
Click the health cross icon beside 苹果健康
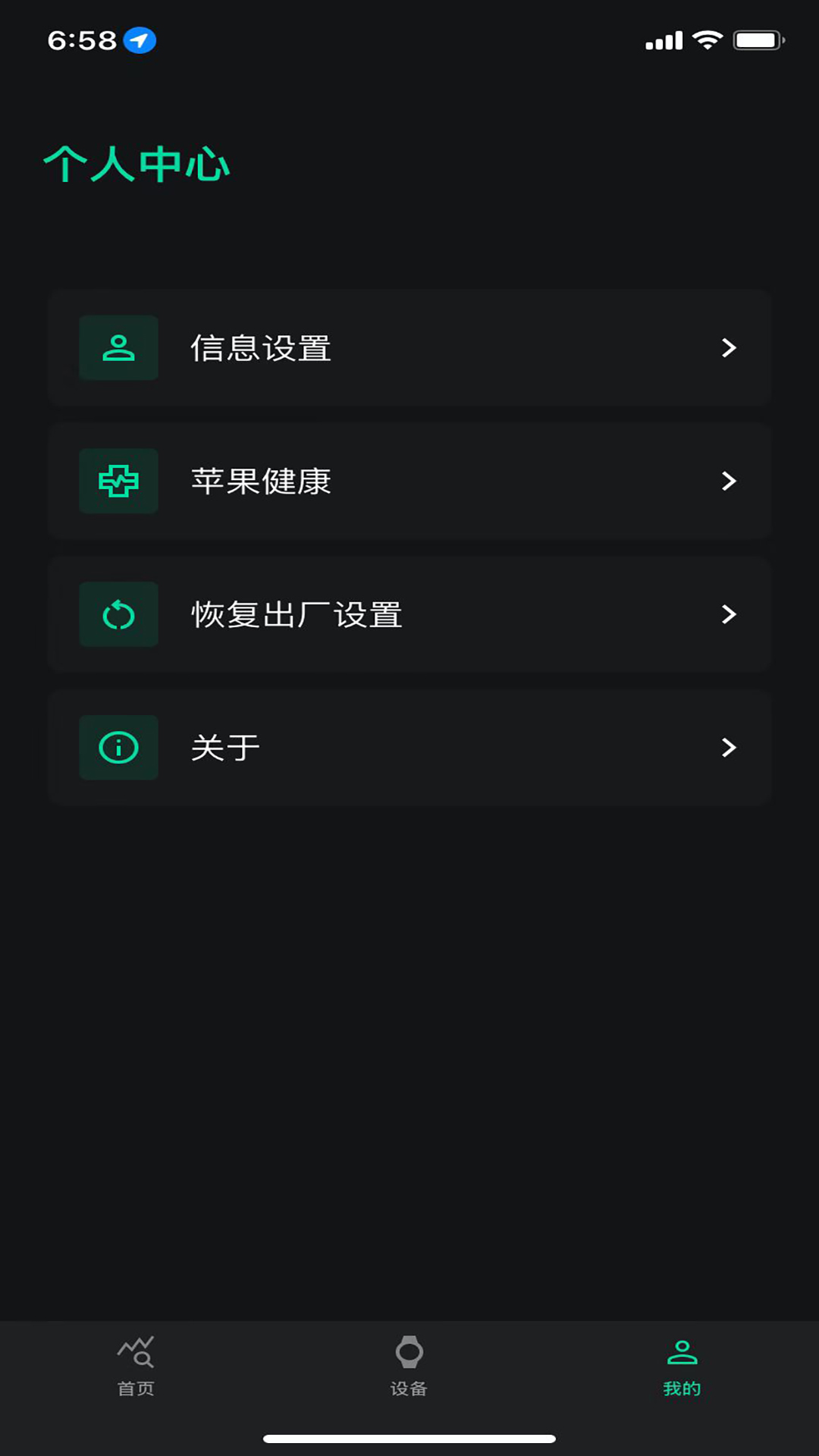(x=118, y=481)
